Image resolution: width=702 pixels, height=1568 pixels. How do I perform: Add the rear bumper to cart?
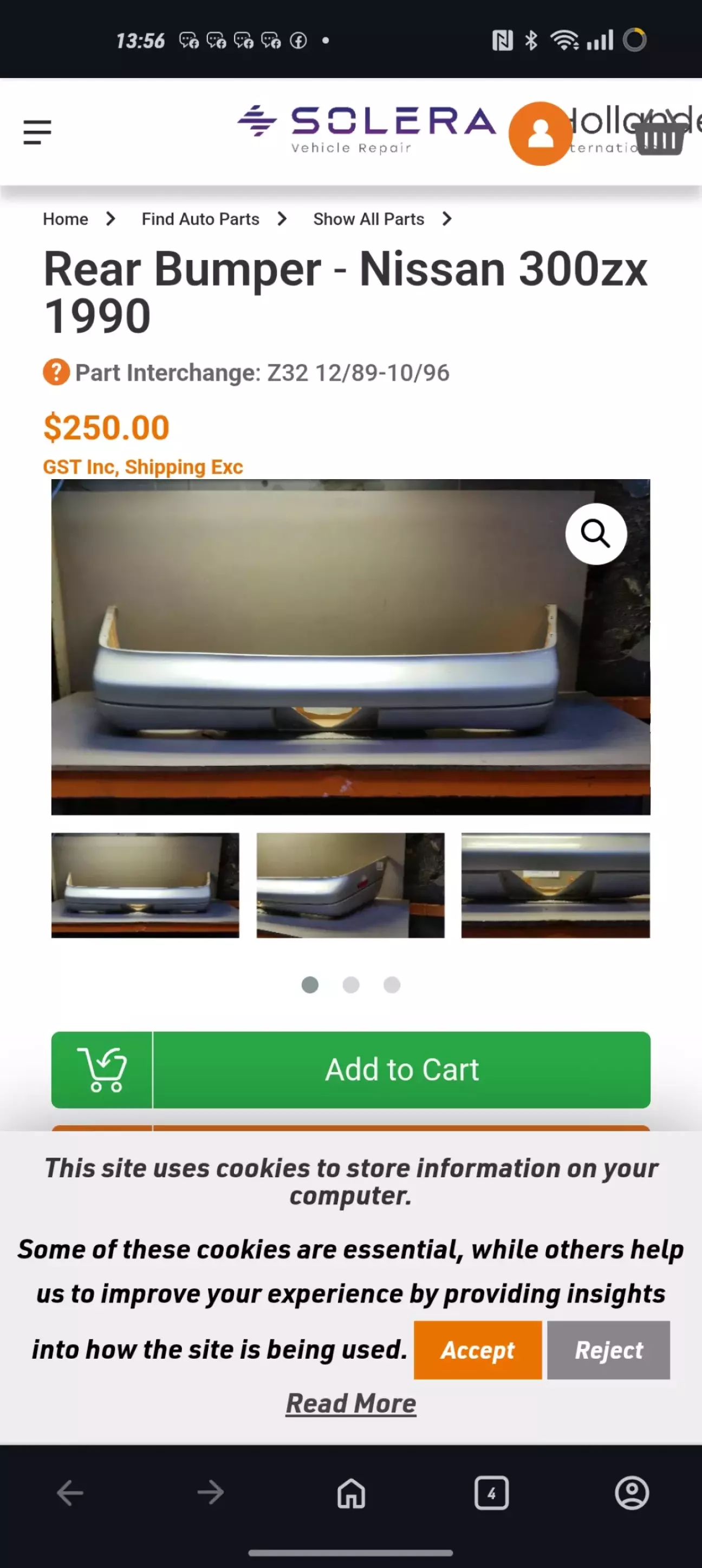pyautogui.click(x=351, y=1069)
